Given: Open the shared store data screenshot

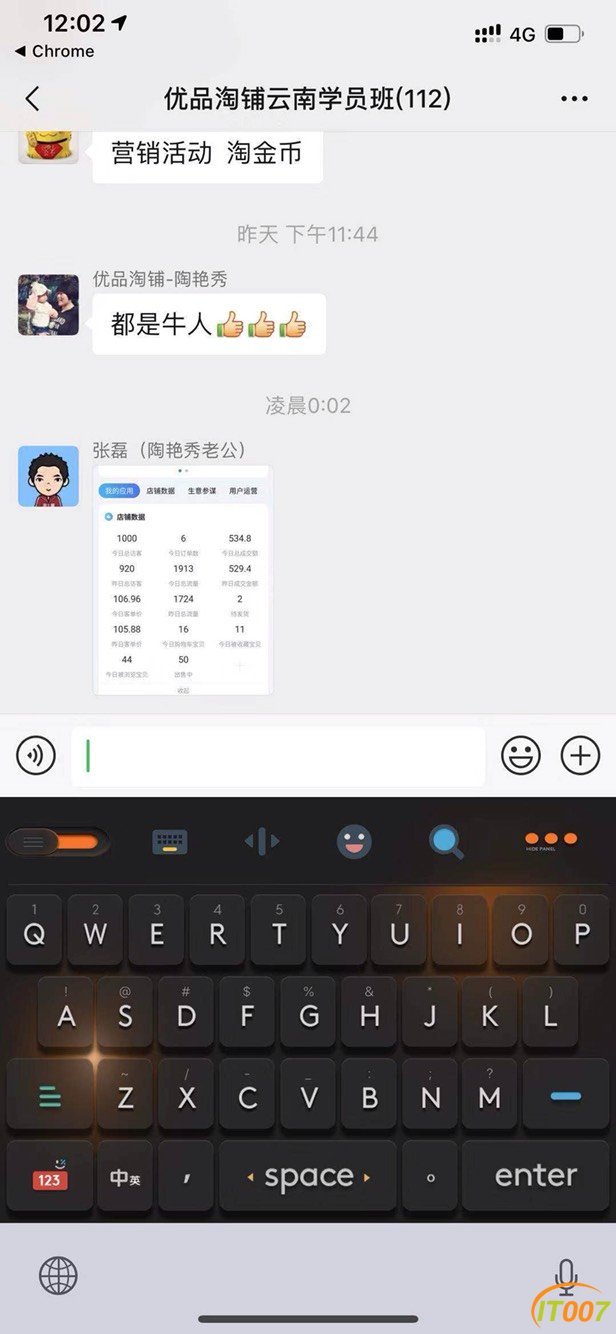Looking at the screenshot, I should point(183,580).
